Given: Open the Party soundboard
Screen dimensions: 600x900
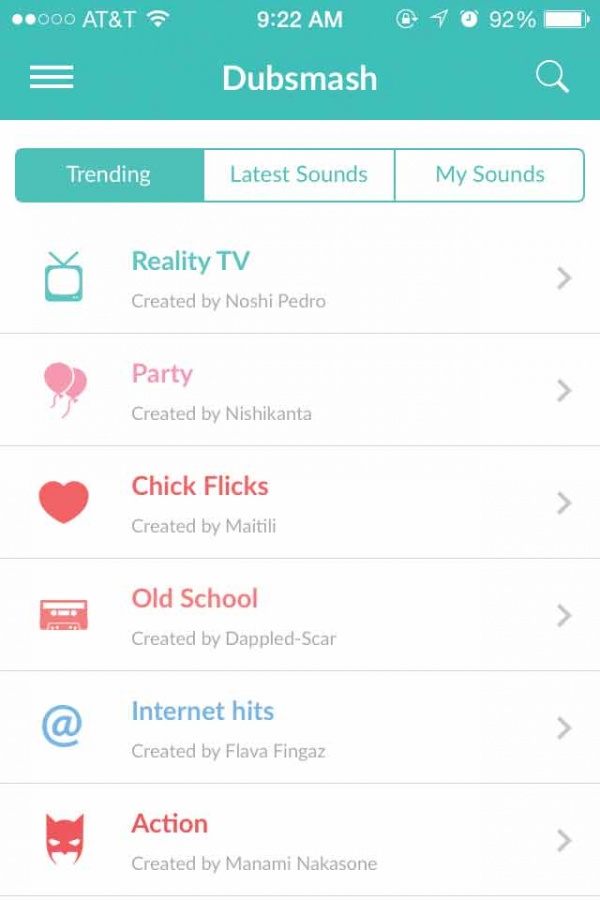Looking at the screenshot, I should (300, 390).
